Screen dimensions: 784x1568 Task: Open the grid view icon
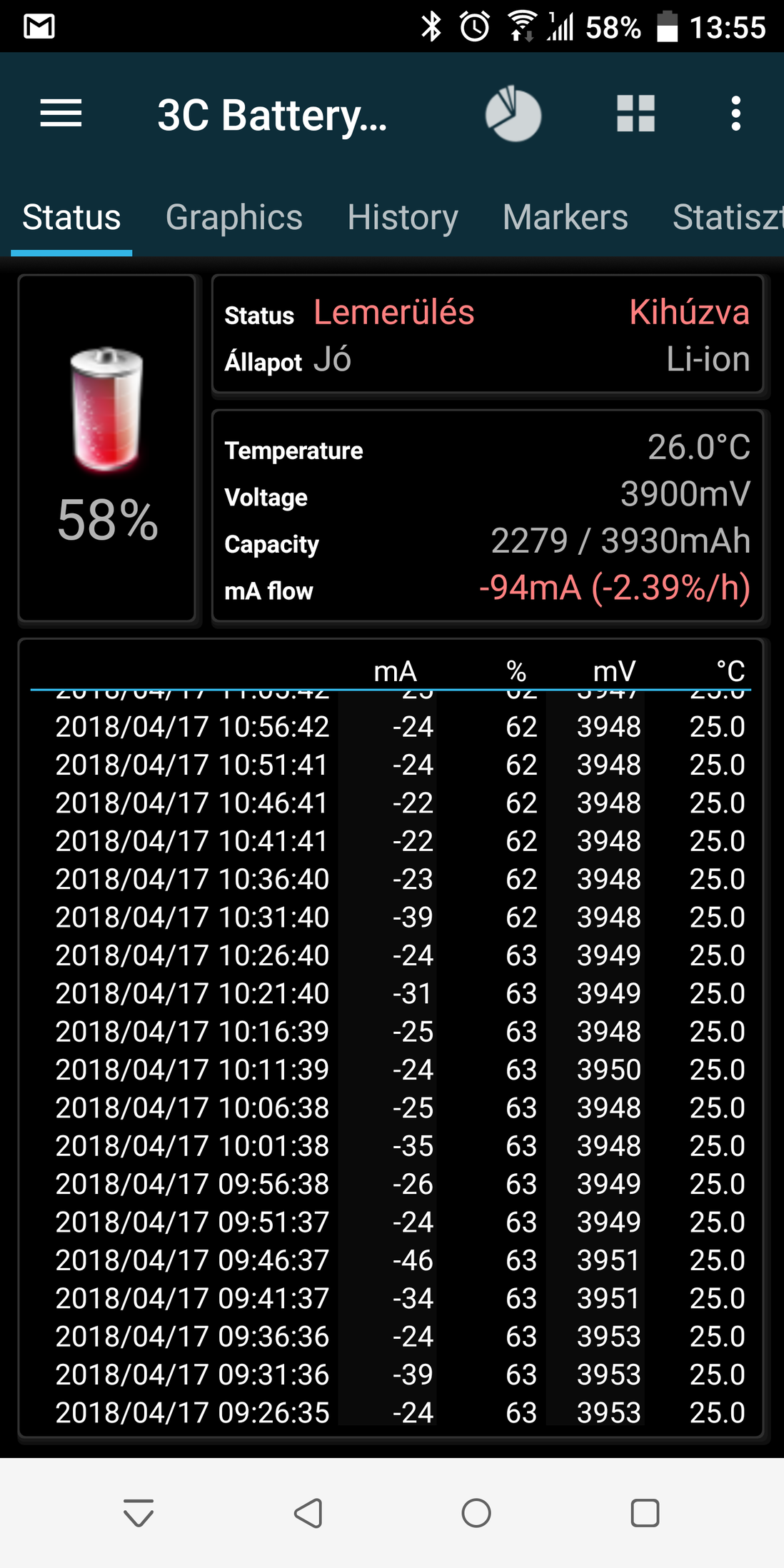tap(635, 114)
